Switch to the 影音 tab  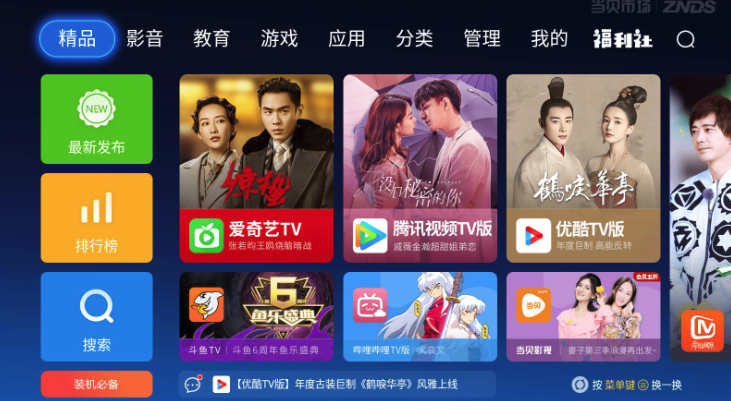pos(145,39)
